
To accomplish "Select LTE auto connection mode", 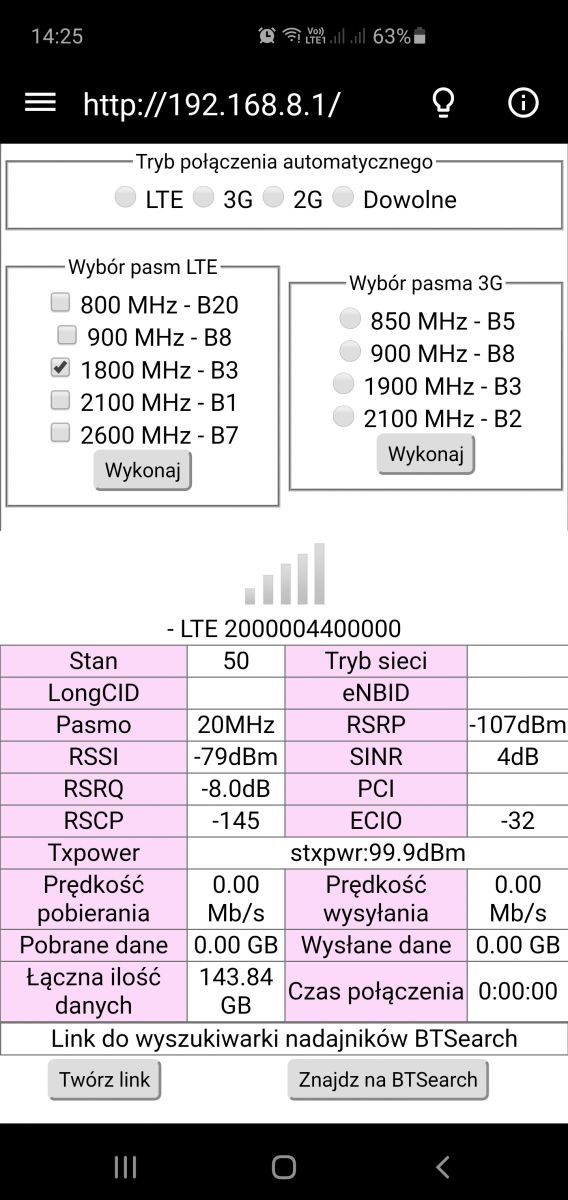I will point(125,197).
